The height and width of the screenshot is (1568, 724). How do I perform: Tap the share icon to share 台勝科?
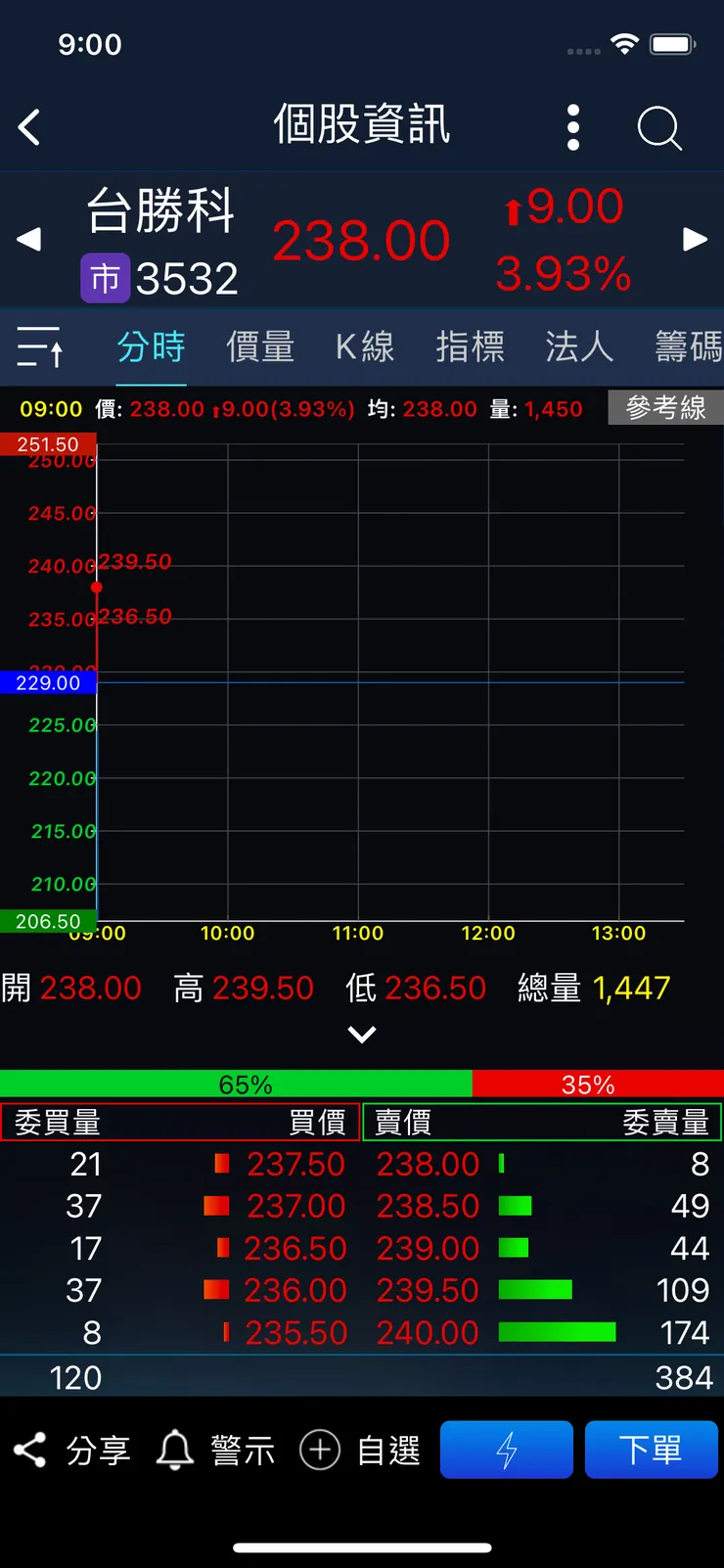(31, 1450)
